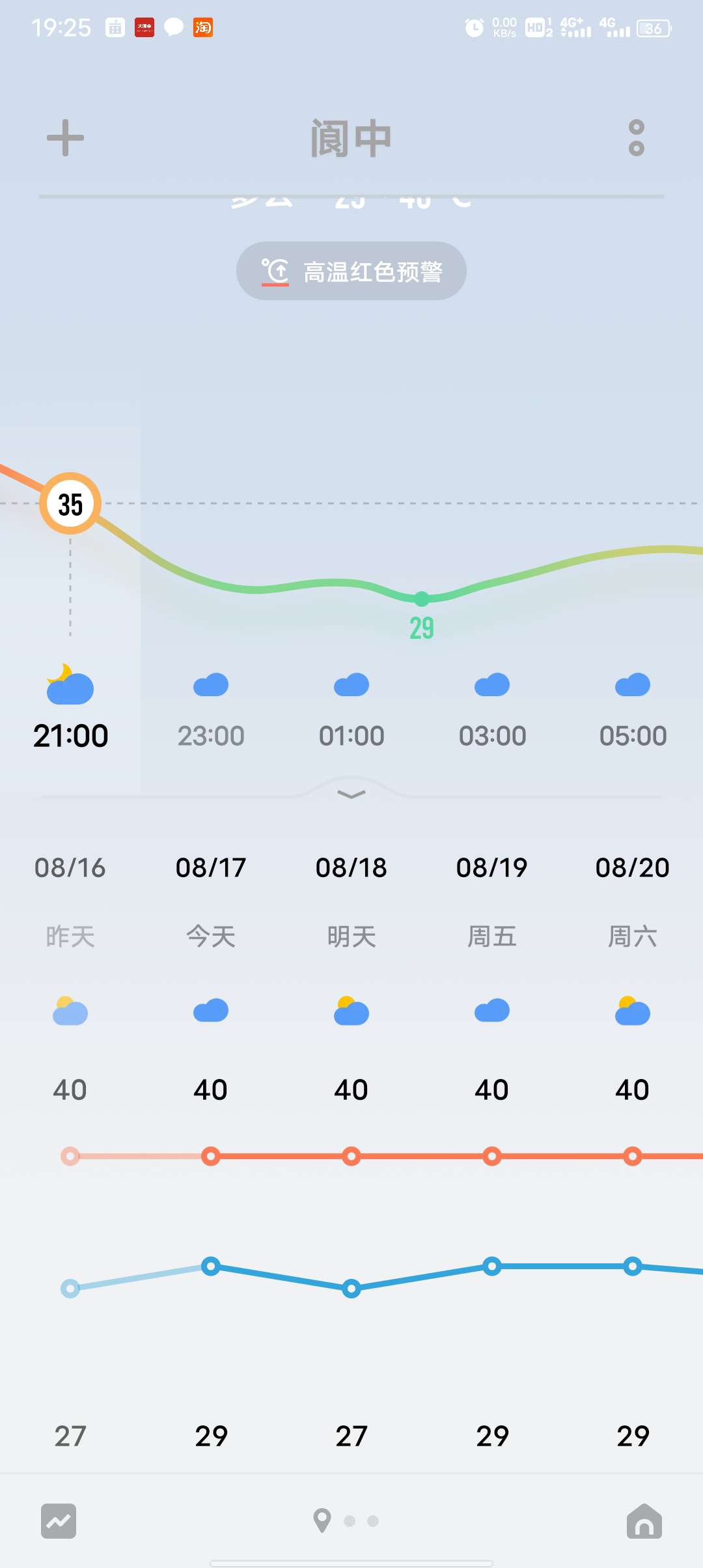Viewport: 703px width, 1568px height.
Task: Open the three-dot overflow menu
Action: (636, 138)
